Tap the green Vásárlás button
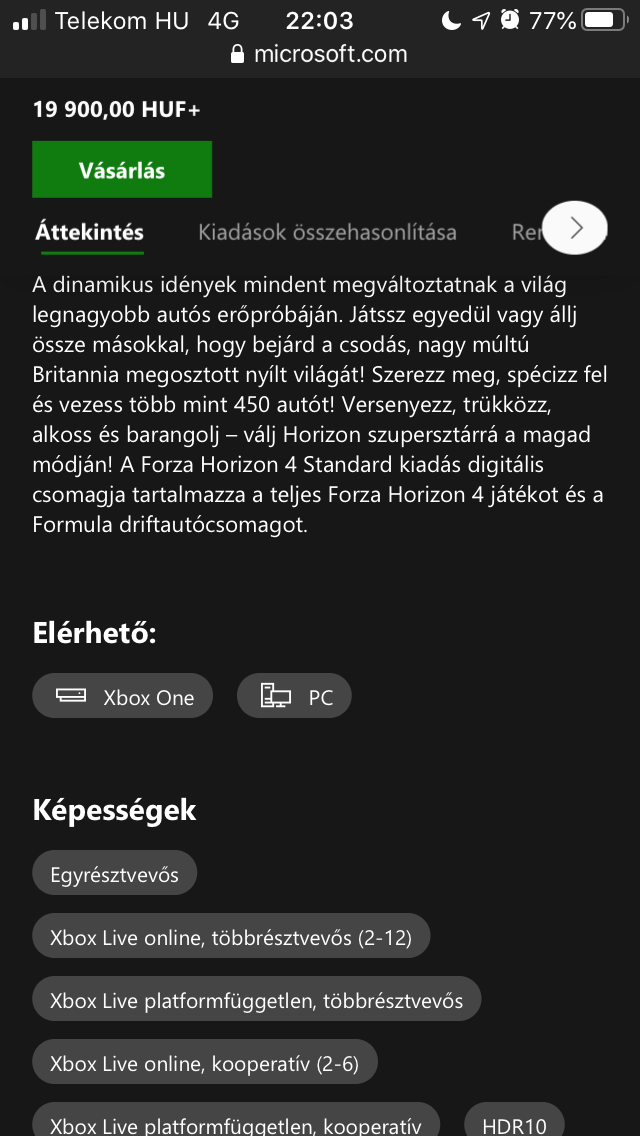Image resolution: width=640 pixels, height=1136 pixels. [x=122, y=170]
